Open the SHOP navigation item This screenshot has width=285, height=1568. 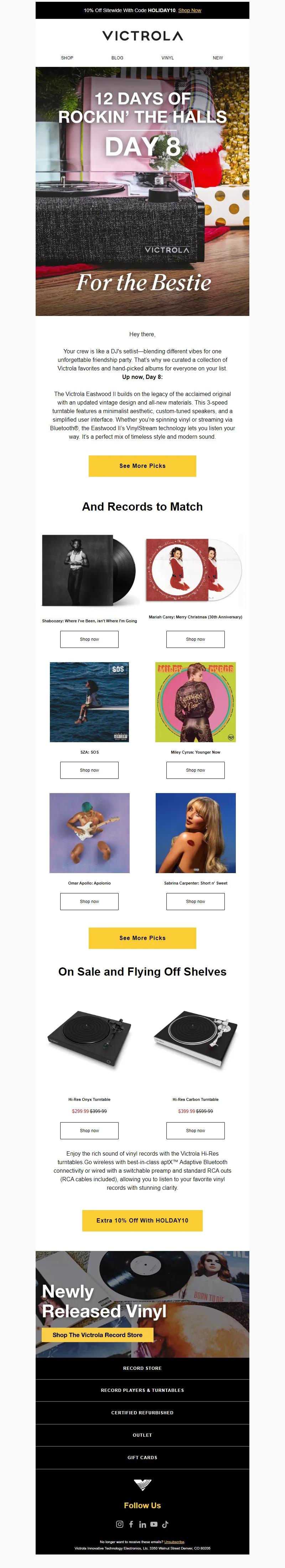[67, 58]
